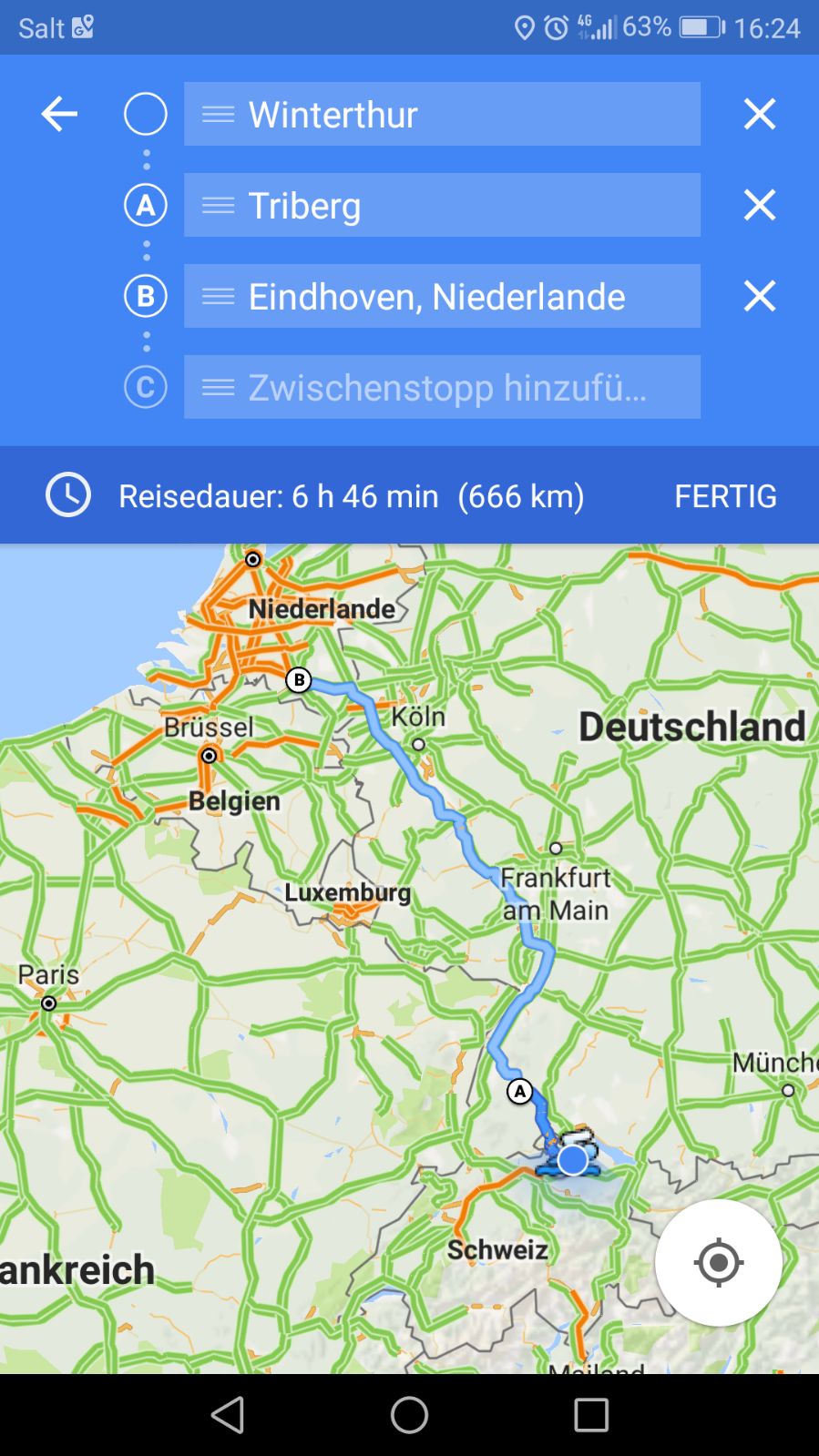Go back using the arrow icon
This screenshot has height=1456, width=819.
59,114
